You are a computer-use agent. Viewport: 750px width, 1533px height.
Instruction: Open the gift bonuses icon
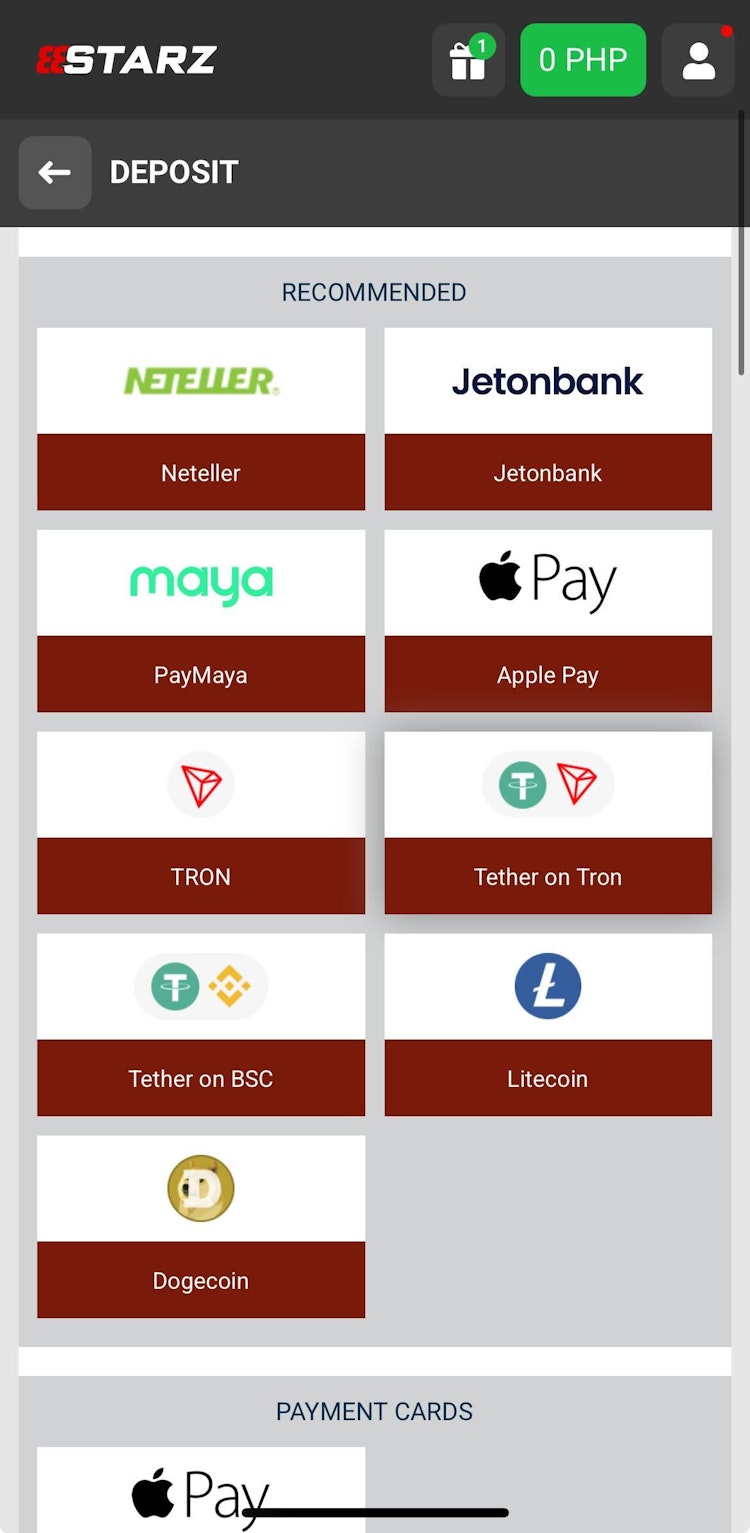(x=468, y=60)
